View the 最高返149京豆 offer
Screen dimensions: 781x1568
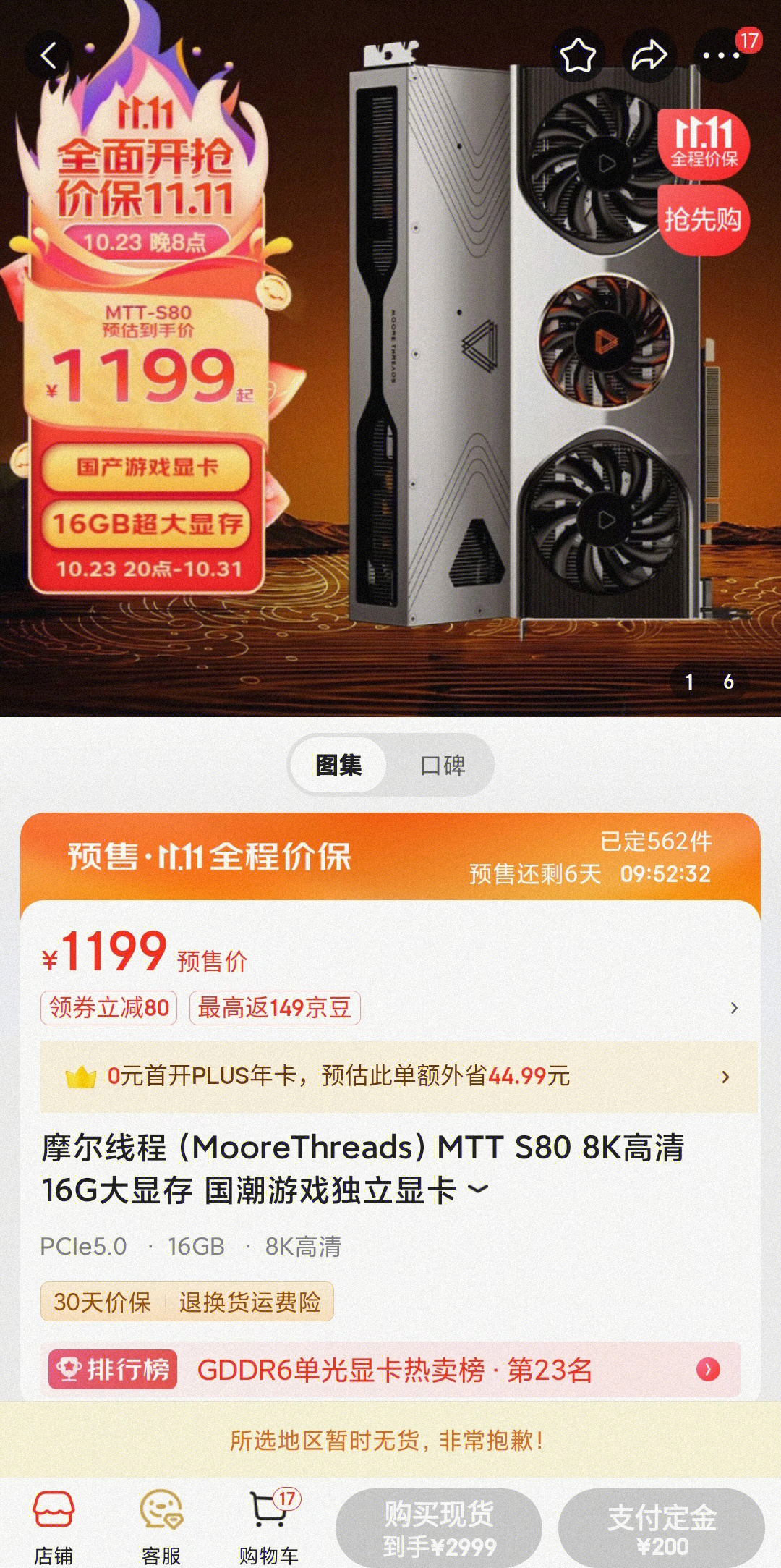274,1007
